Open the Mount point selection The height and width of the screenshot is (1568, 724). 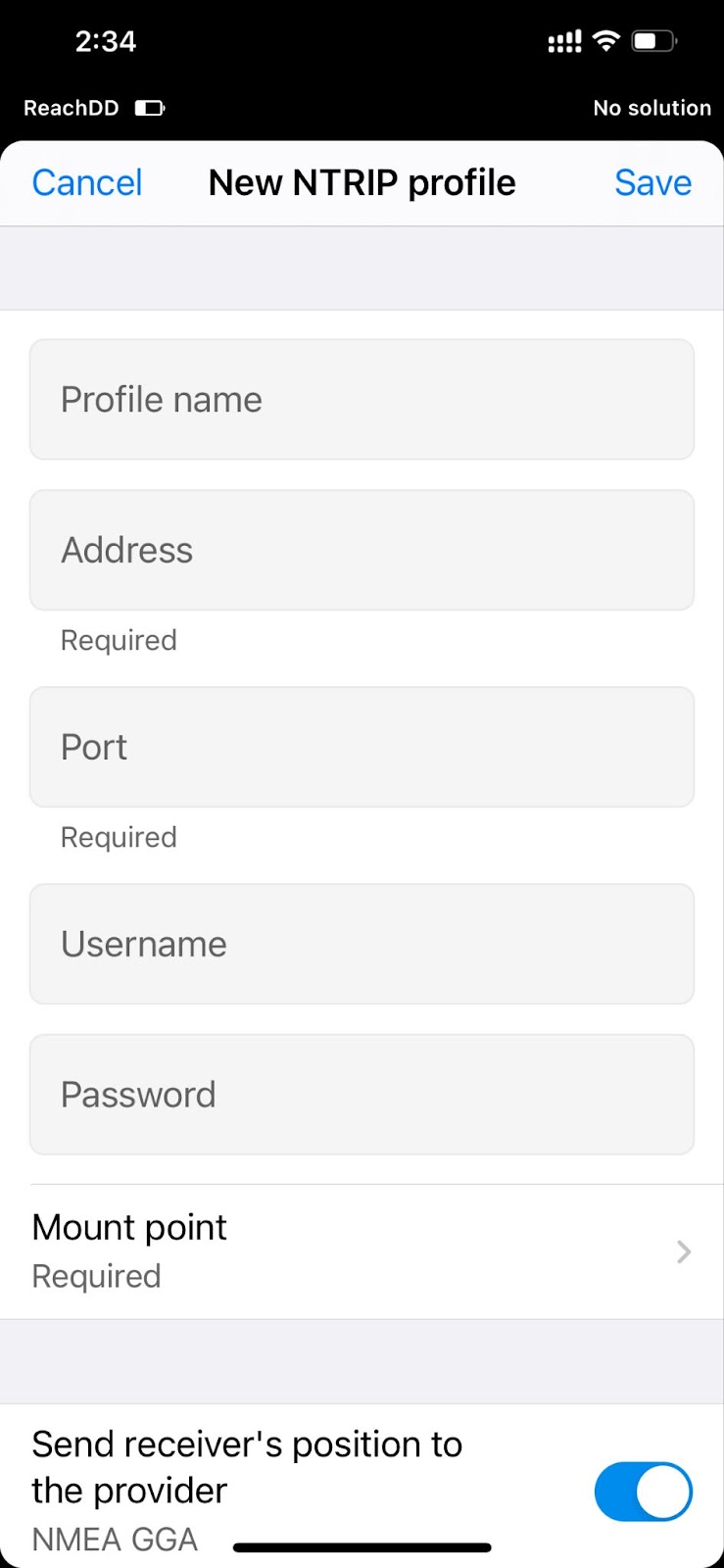tap(362, 1251)
